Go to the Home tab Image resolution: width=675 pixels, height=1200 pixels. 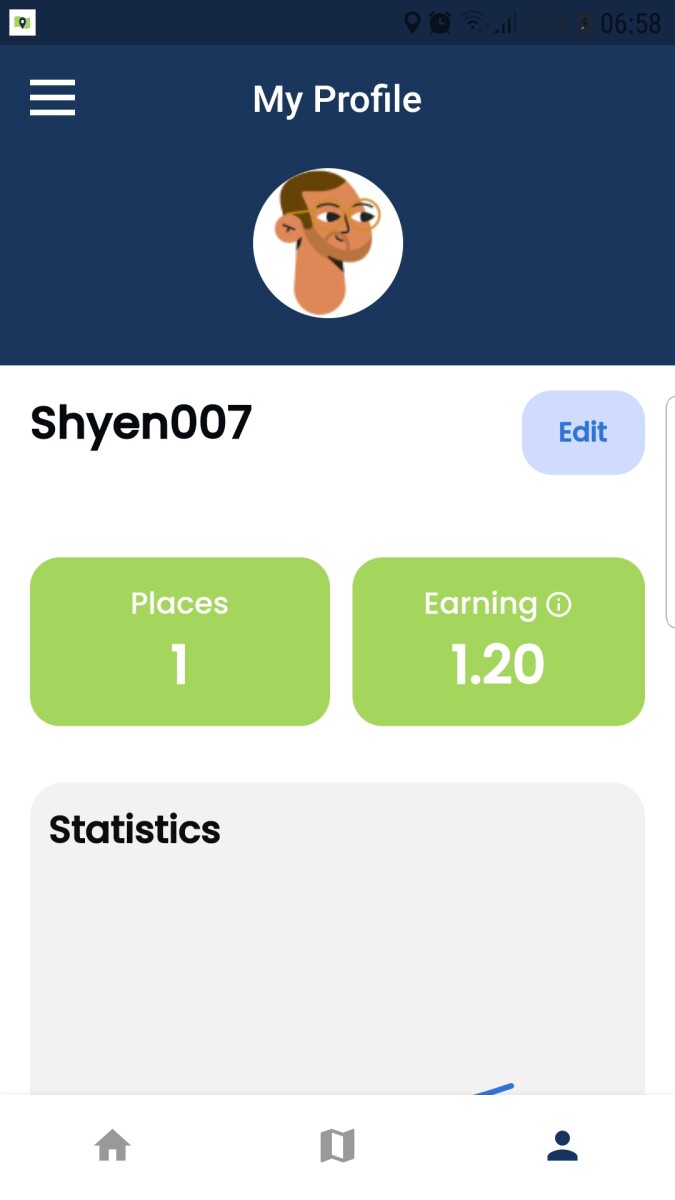(x=112, y=1145)
